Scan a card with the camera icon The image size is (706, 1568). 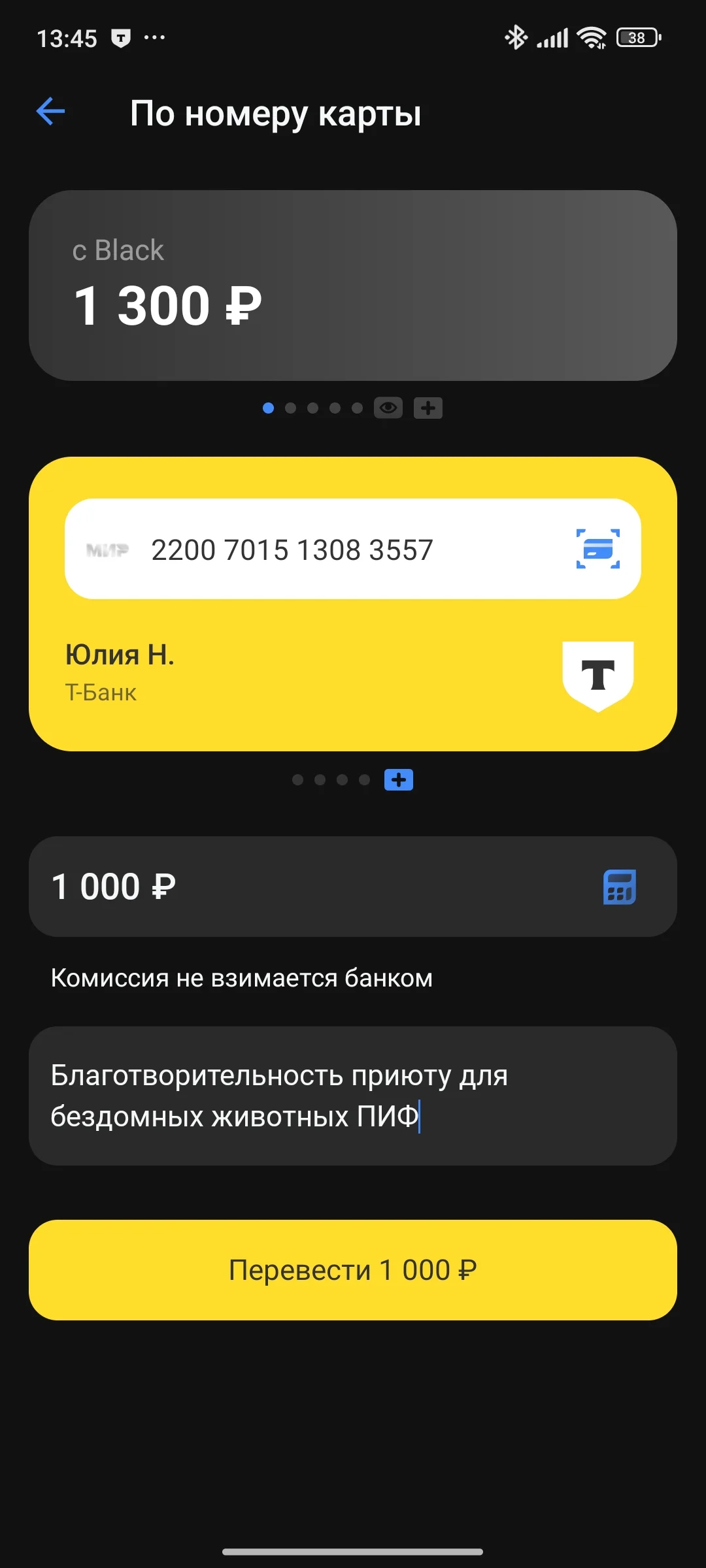(598, 549)
